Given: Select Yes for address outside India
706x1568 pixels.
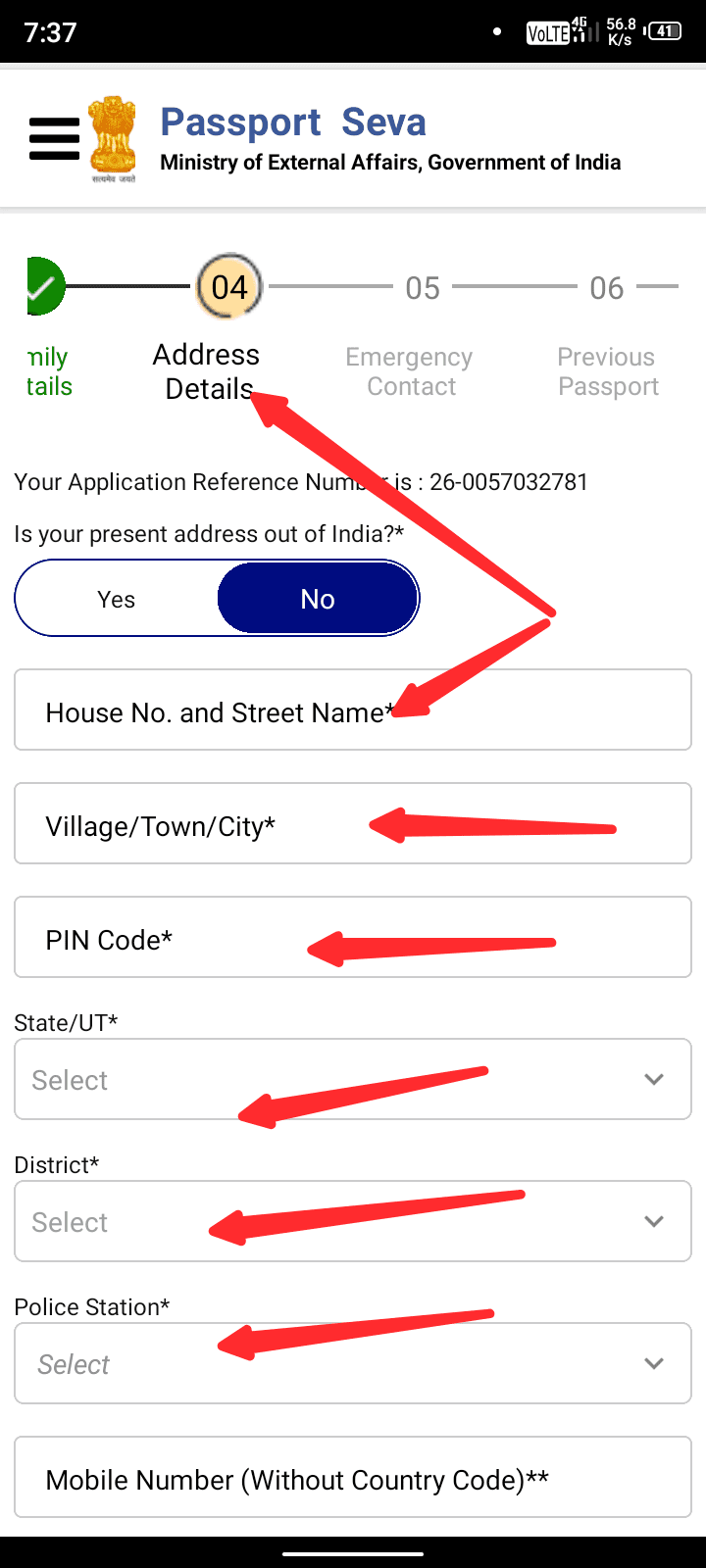Looking at the screenshot, I should [117, 599].
